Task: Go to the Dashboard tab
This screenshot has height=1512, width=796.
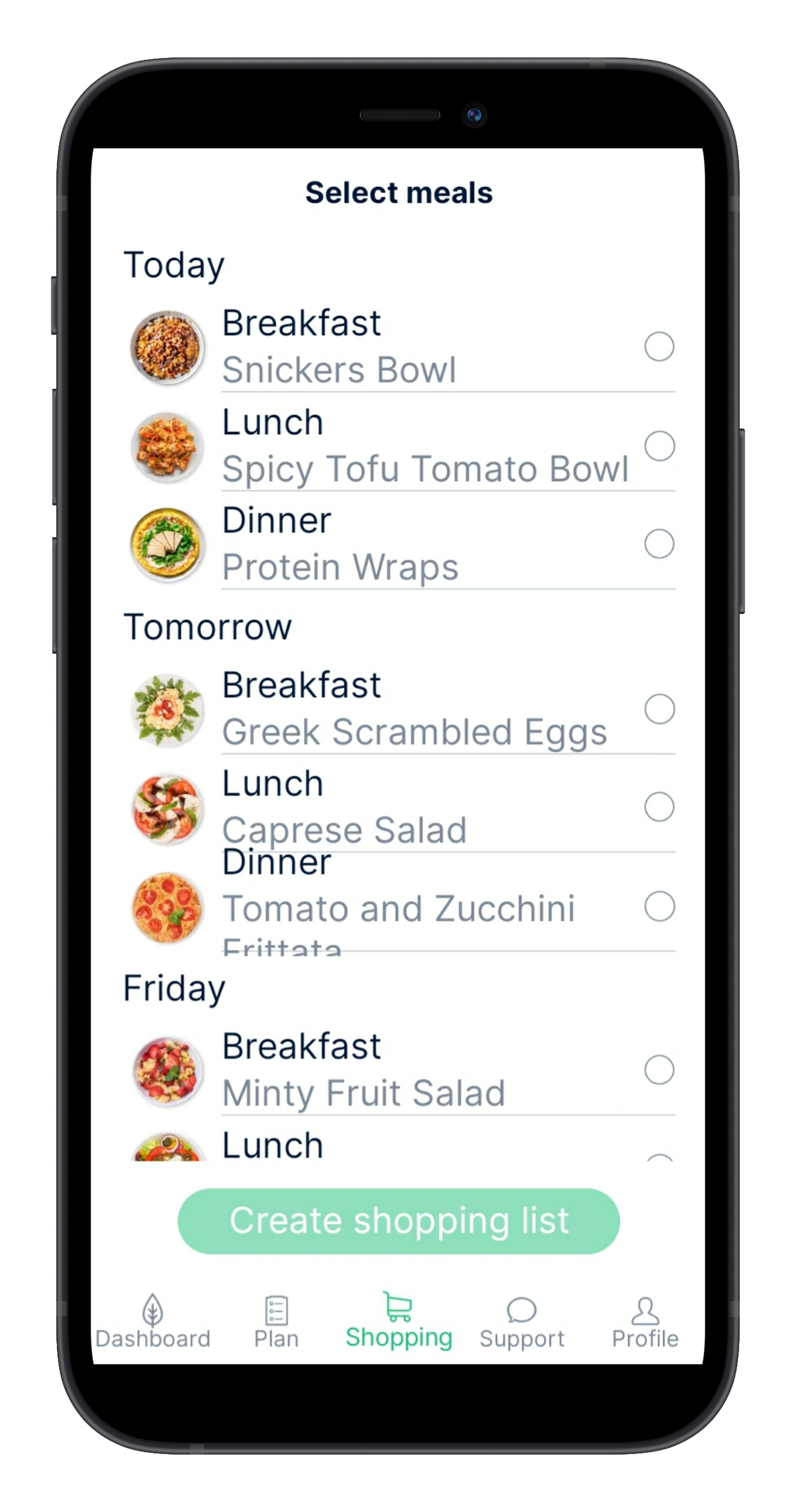Action: coord(153,1322)
